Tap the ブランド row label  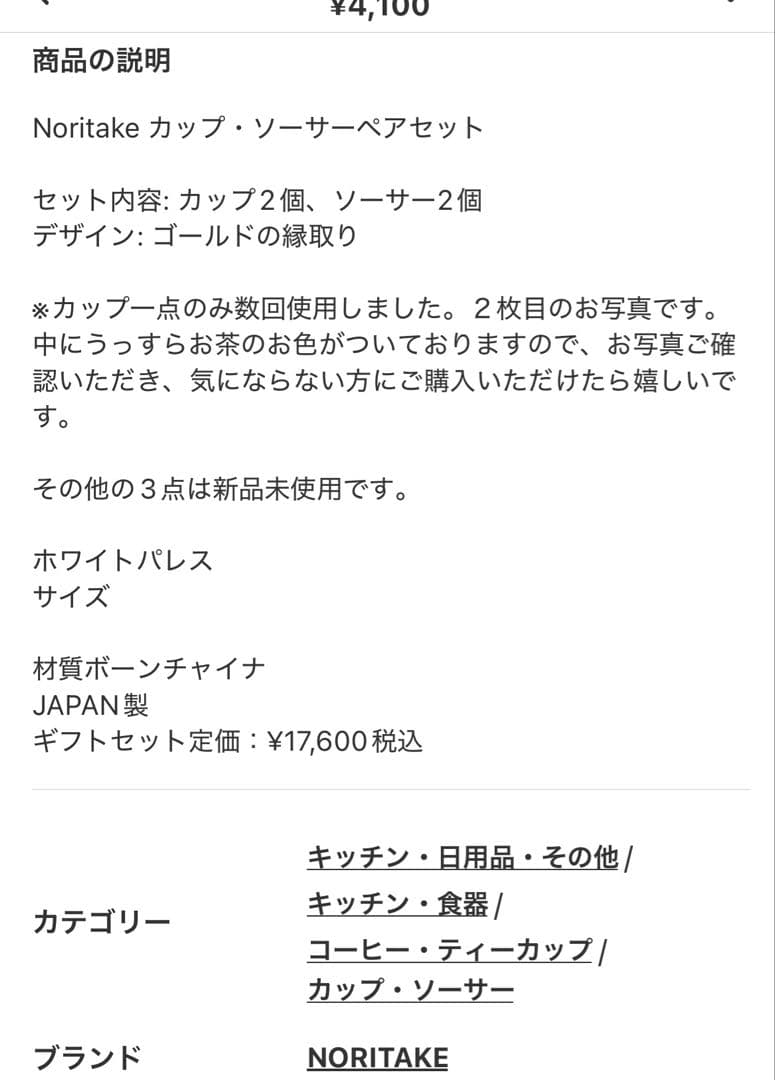(85, 1055)
